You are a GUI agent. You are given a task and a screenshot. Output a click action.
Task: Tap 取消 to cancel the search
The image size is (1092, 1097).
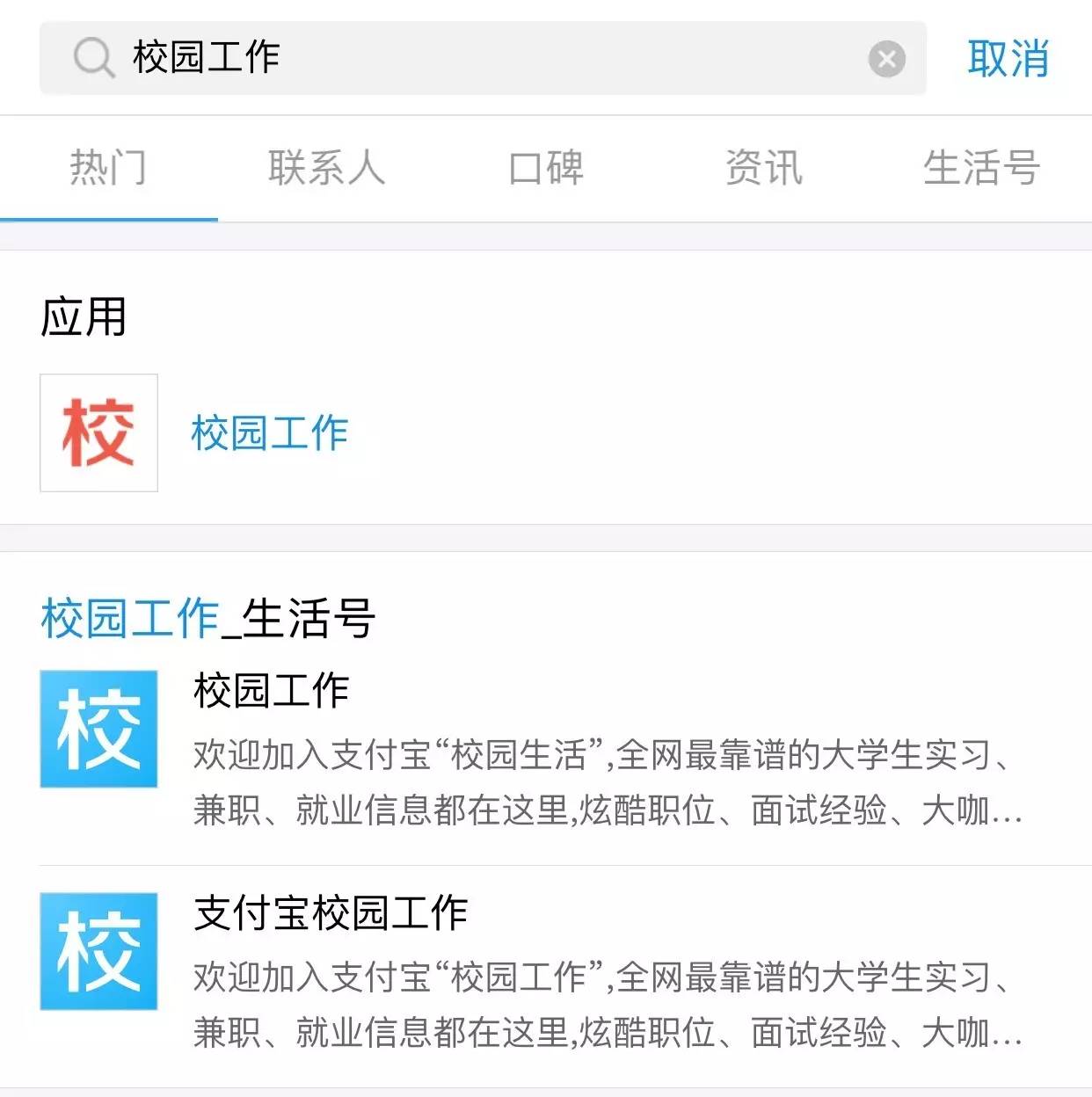[x=1008, y=60]
